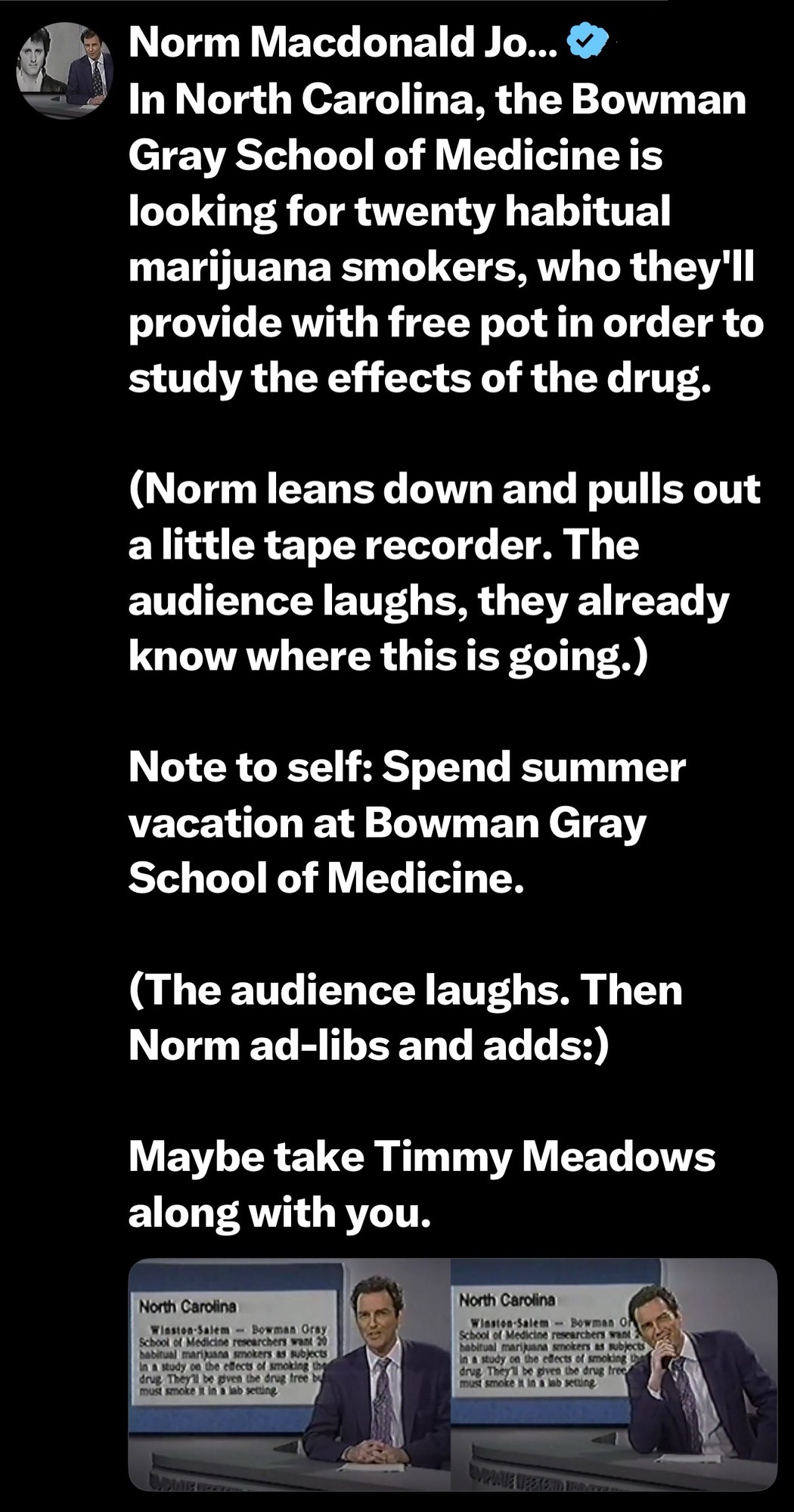Image resolution: width=794 pixels, height=1512 pixels.
Task: Open the Norm Macdonald Jo... profile name
Action: point(343,43)
